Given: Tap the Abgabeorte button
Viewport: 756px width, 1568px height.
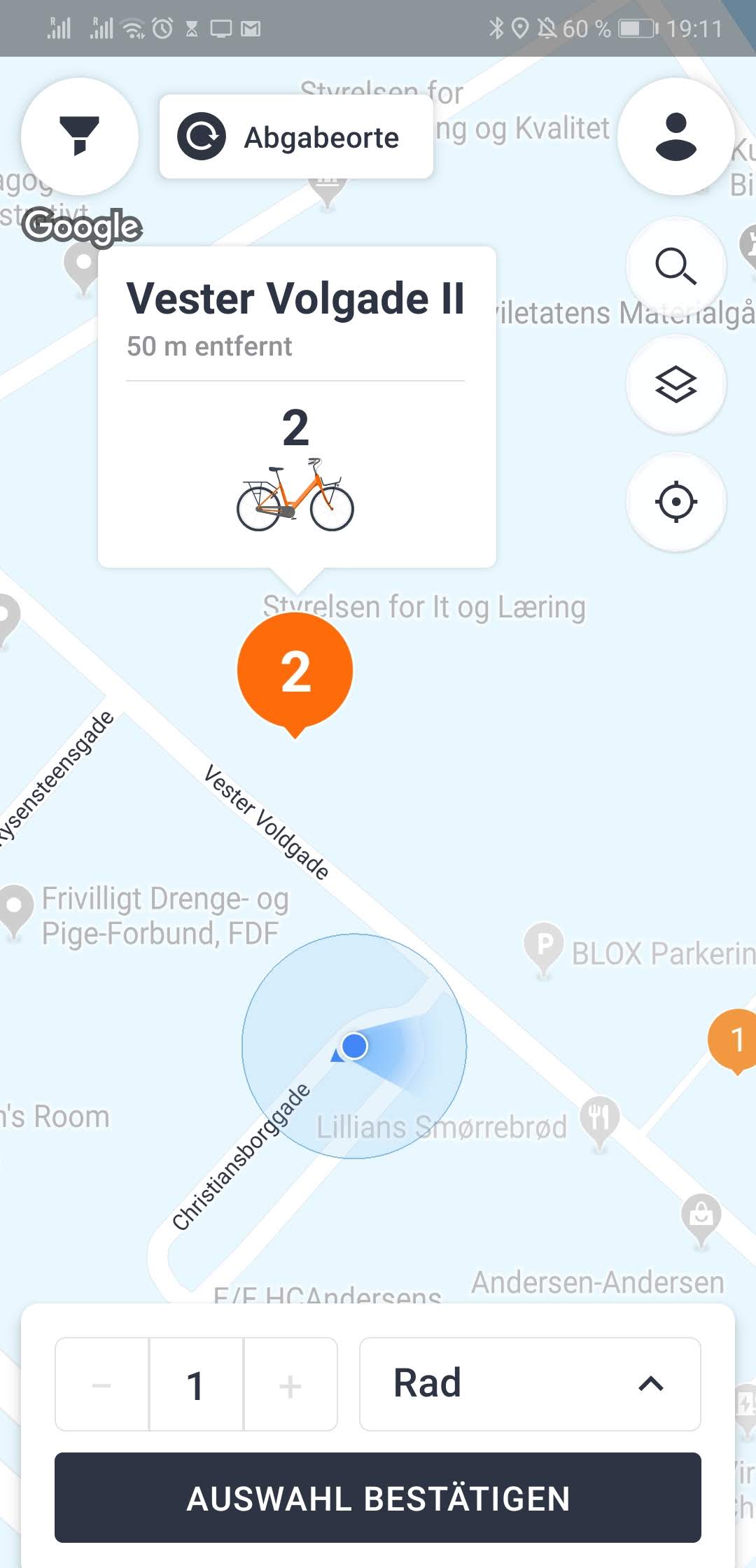Looking at the screenshot, I should [x=296, y=137].
